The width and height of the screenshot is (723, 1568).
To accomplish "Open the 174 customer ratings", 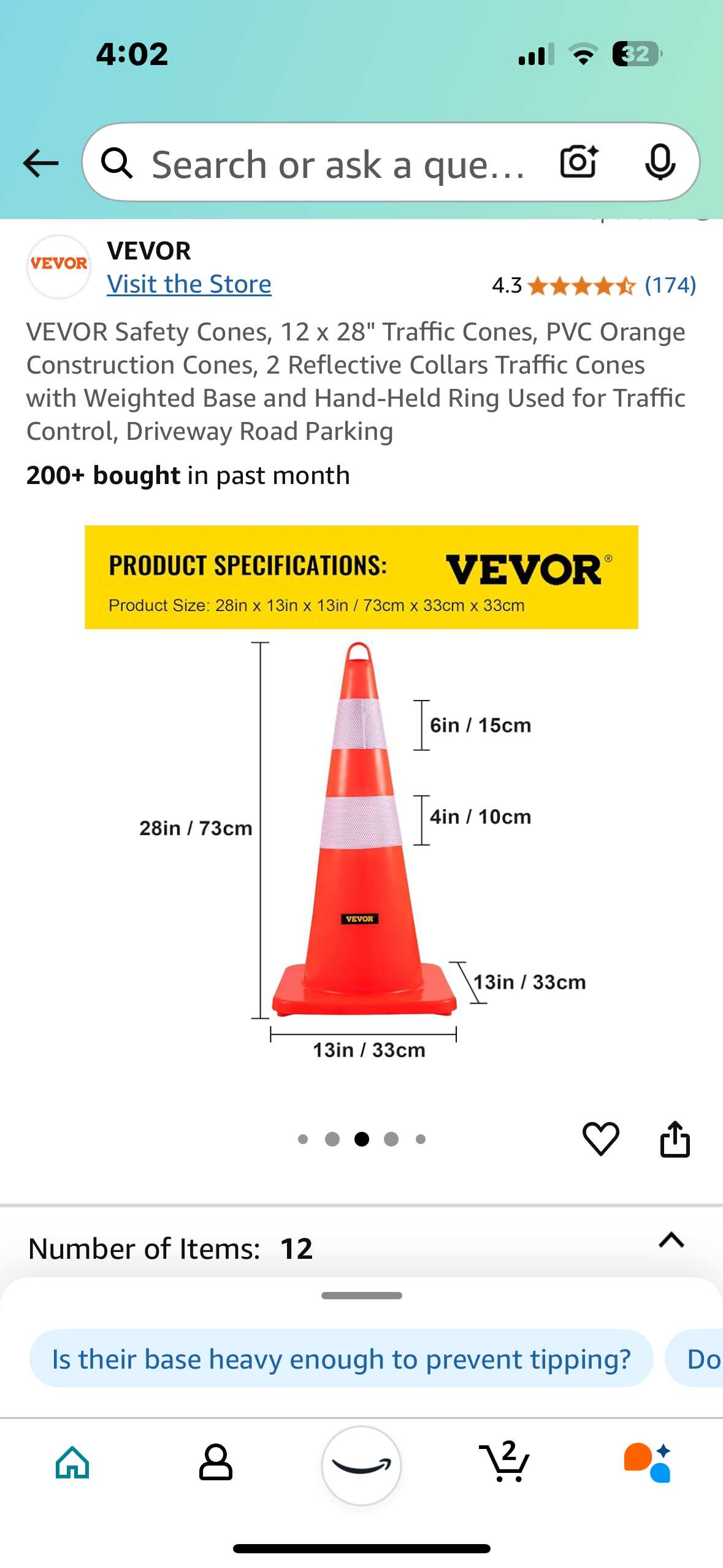I will (x=670, y=285).
